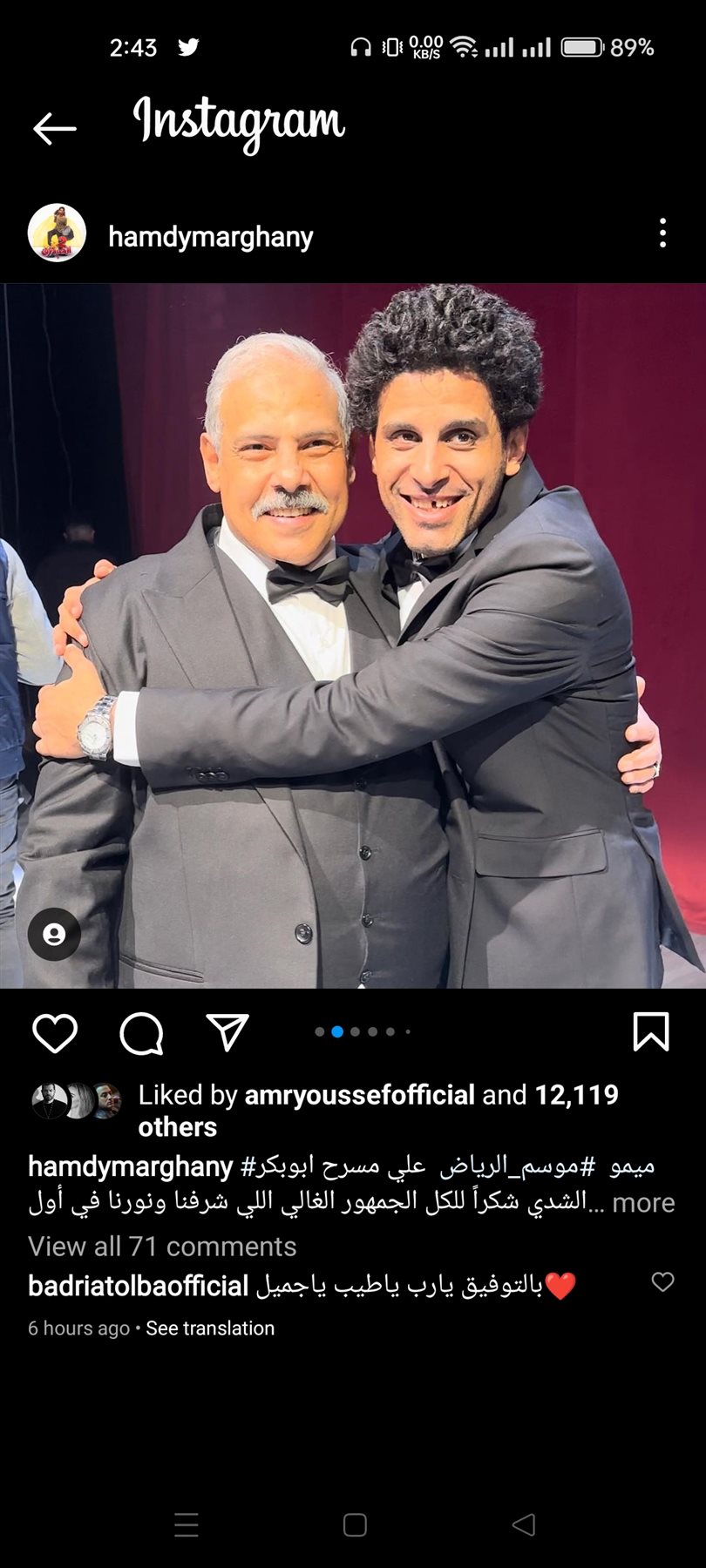The image size is (706, 1568).
Task: Open the post's three-dot options menu
Action: [662, 233]
